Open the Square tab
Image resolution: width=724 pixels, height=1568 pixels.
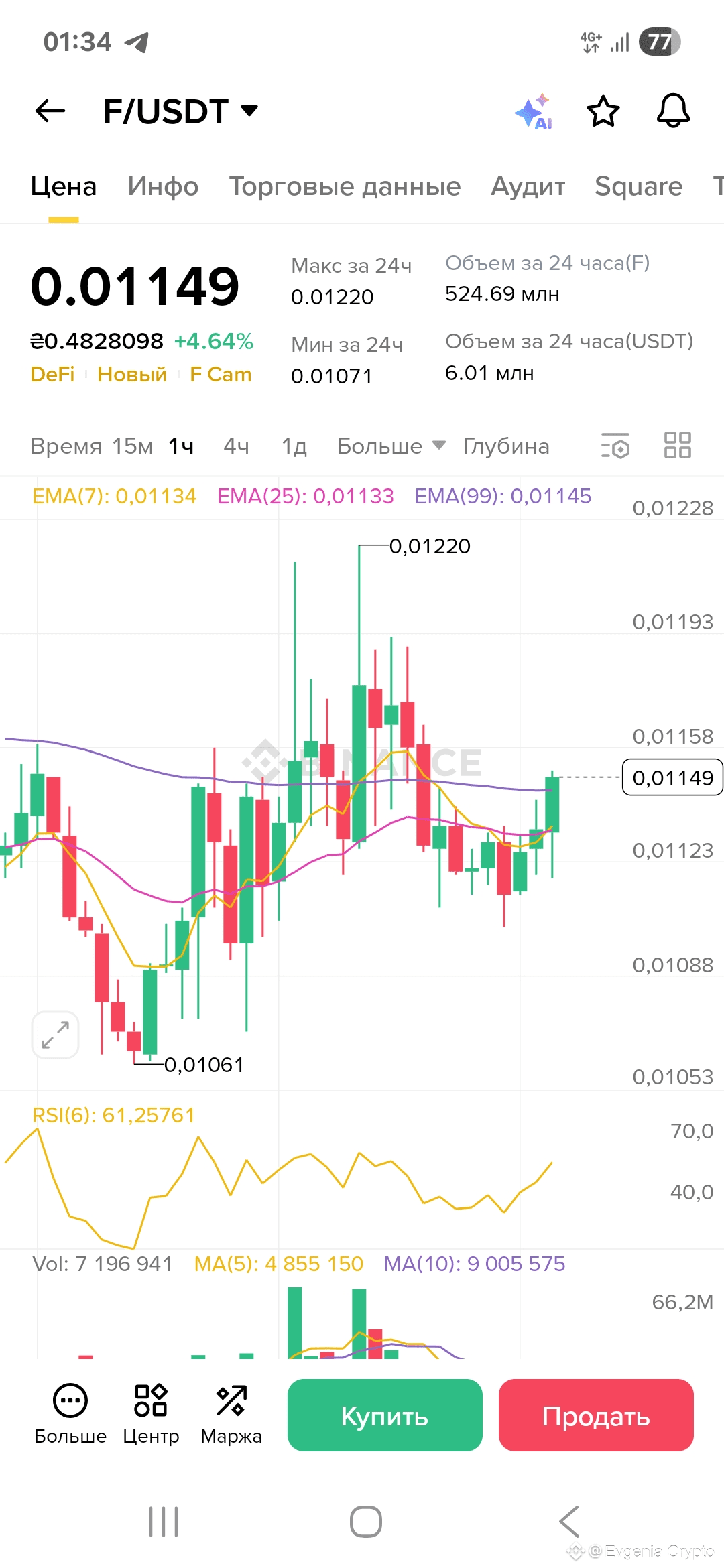[638, 186]
